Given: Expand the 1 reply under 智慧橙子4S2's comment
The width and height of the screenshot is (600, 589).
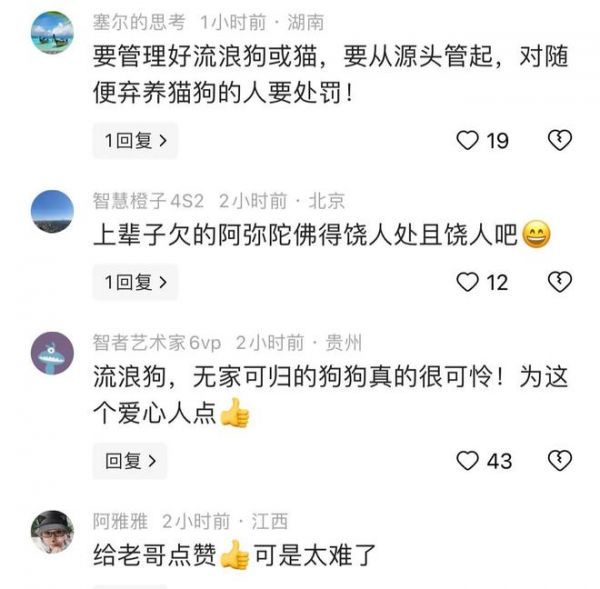Looking at the screenshot, I should [135, 282].
